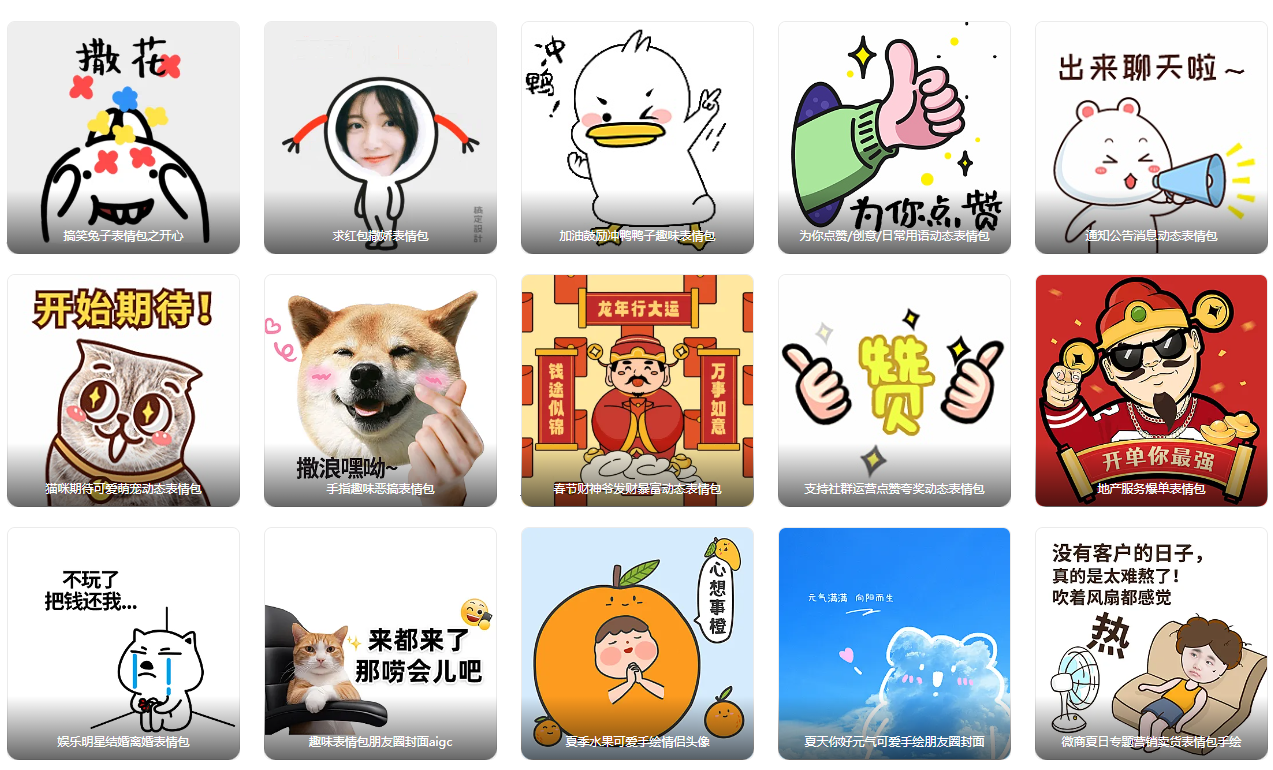1273x770 pixels.
Task: Open the 猫咪期待可爱萌宠动态表情包 template
Action: coord(123,390)
